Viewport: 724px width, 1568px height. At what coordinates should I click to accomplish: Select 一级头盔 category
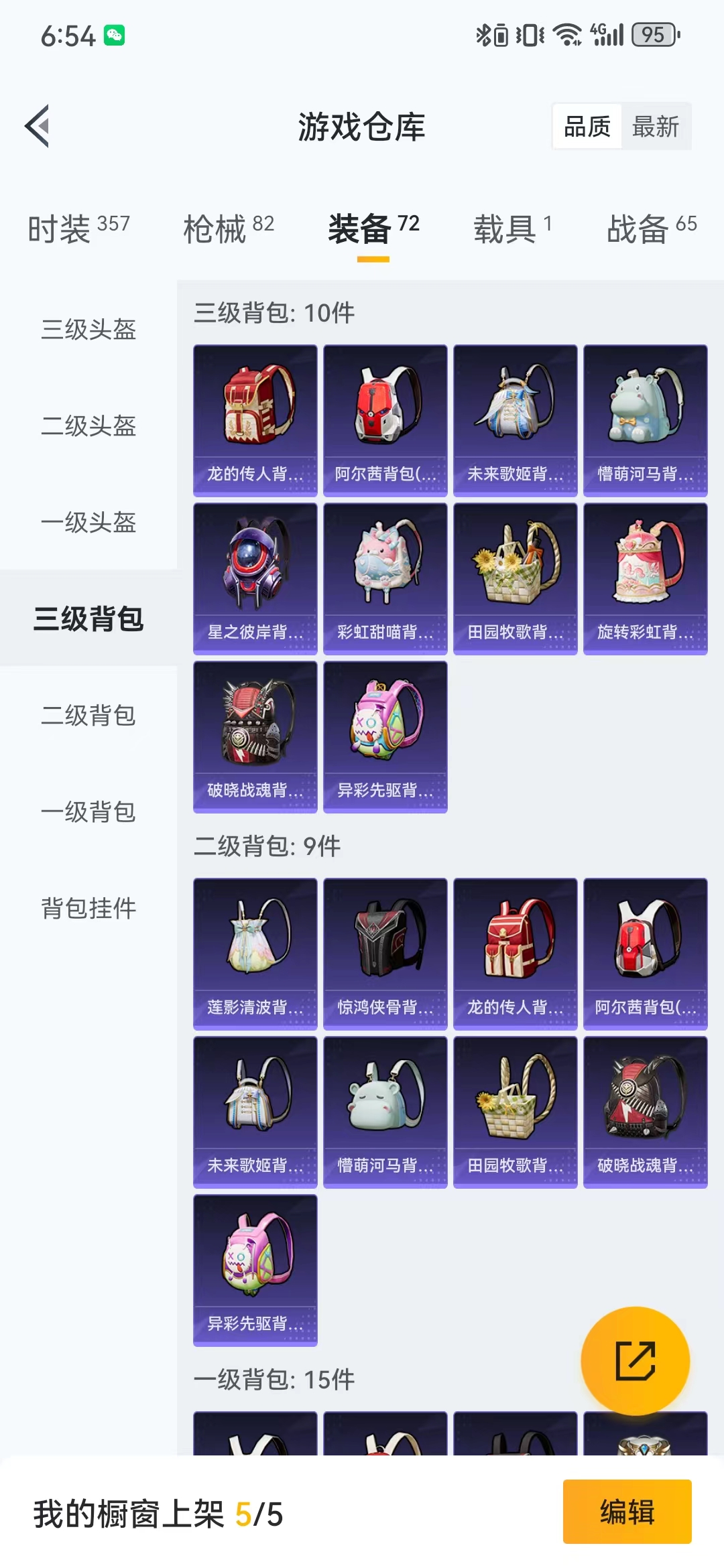[x=88, y=522]
